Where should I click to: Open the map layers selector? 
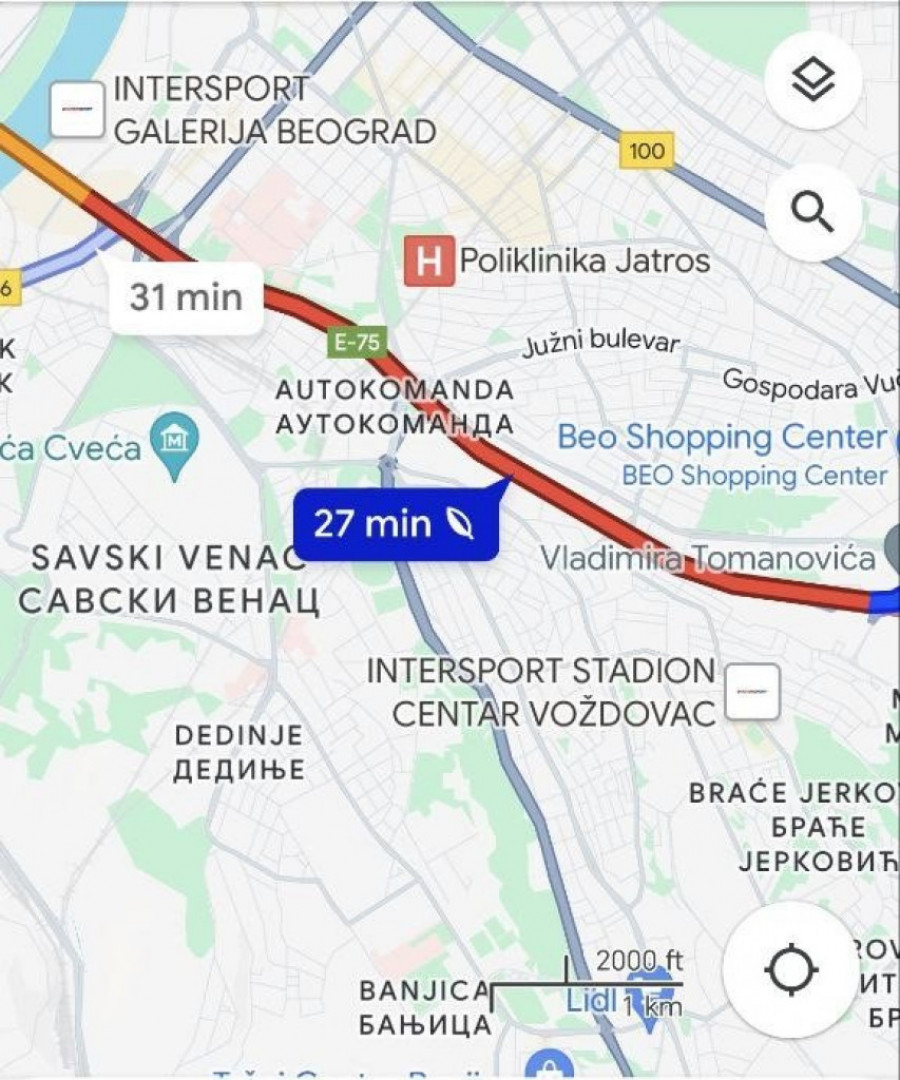click(813, 81)
